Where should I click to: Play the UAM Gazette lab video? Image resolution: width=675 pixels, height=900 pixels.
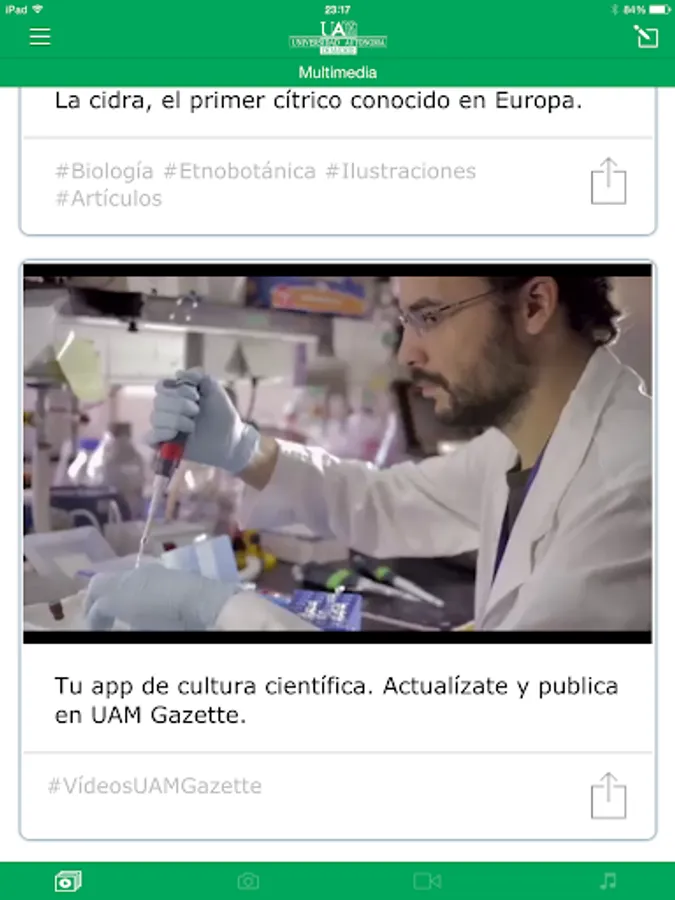(x=338, y=454)
